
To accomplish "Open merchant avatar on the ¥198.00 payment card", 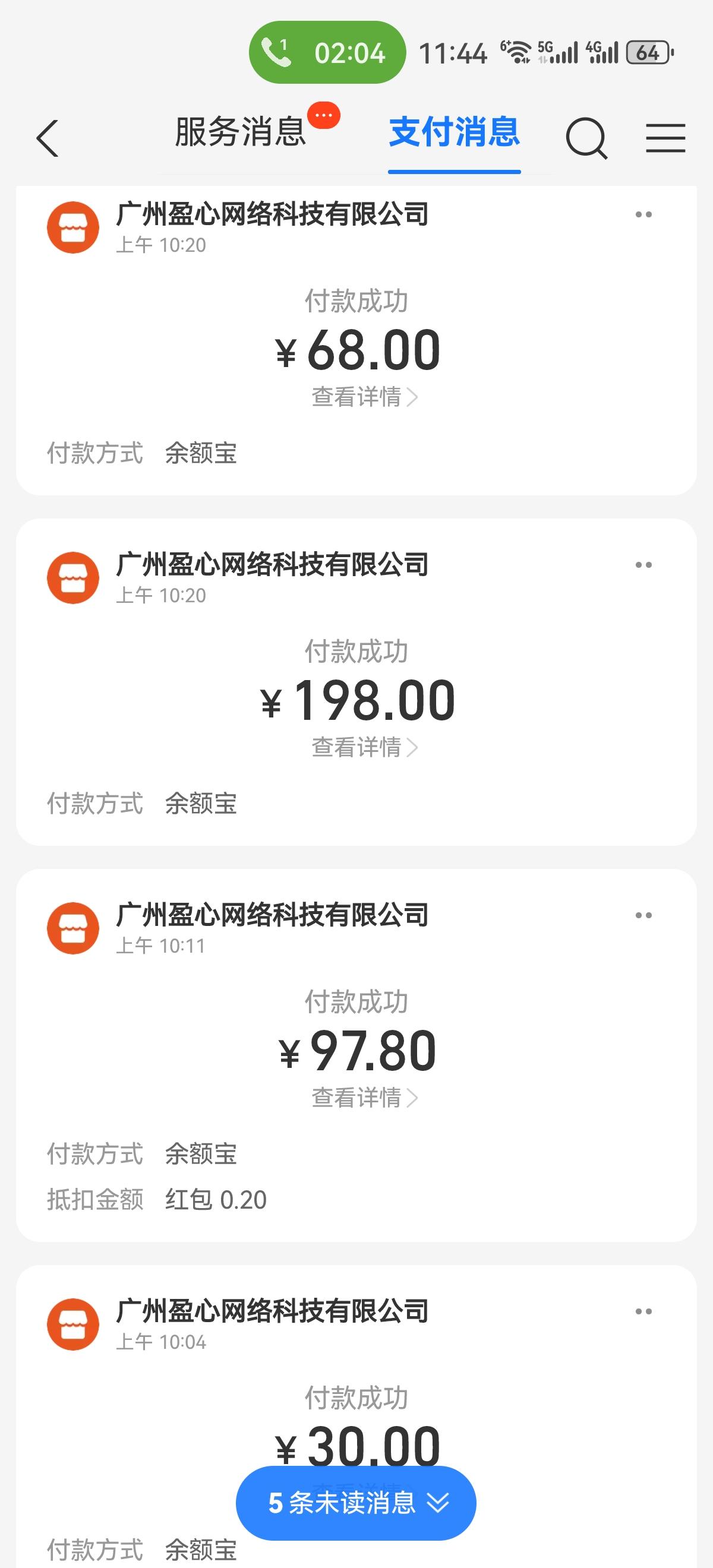I will [x=72, y=578].
